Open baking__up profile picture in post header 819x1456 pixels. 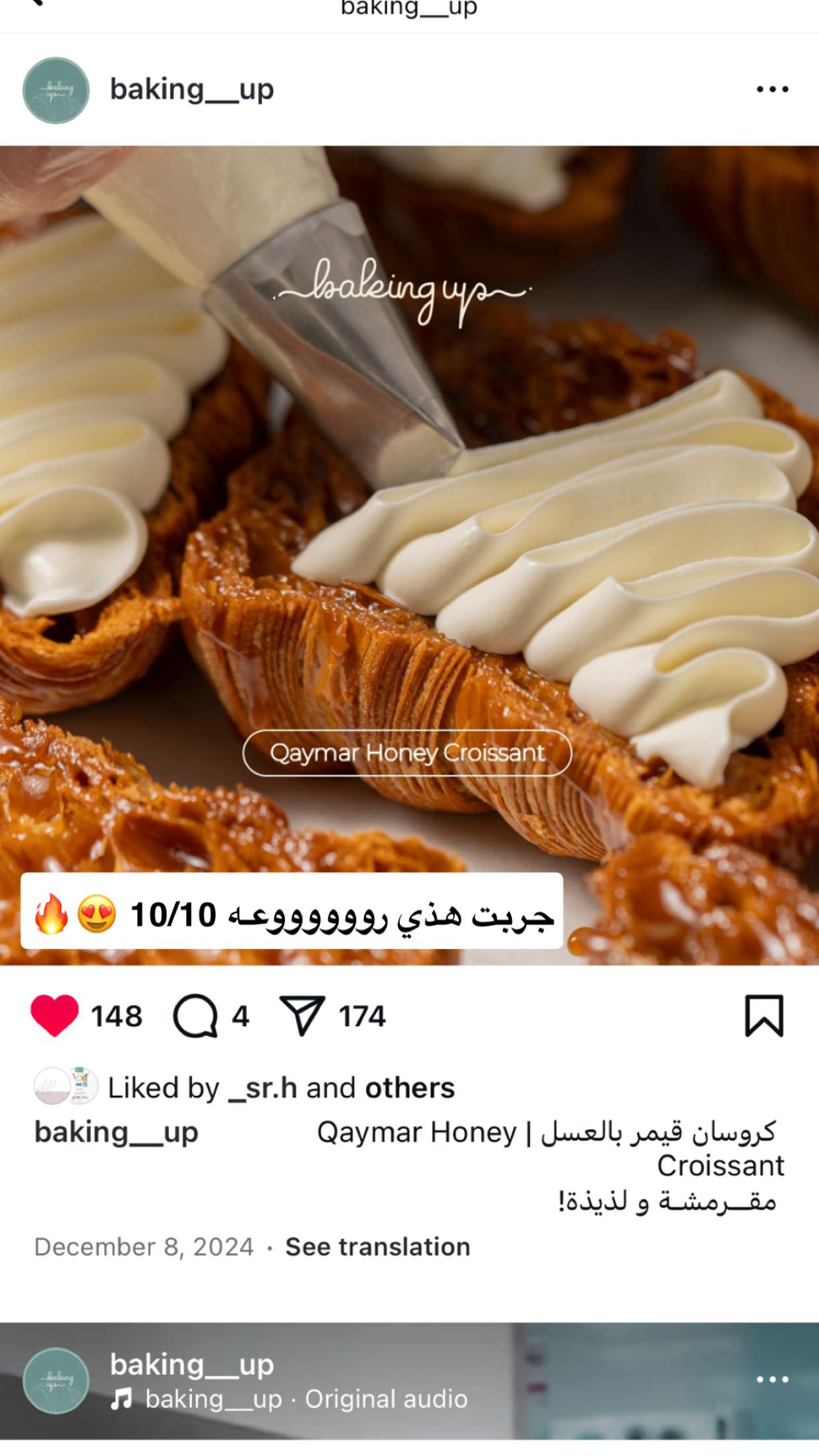click(56, 90)
